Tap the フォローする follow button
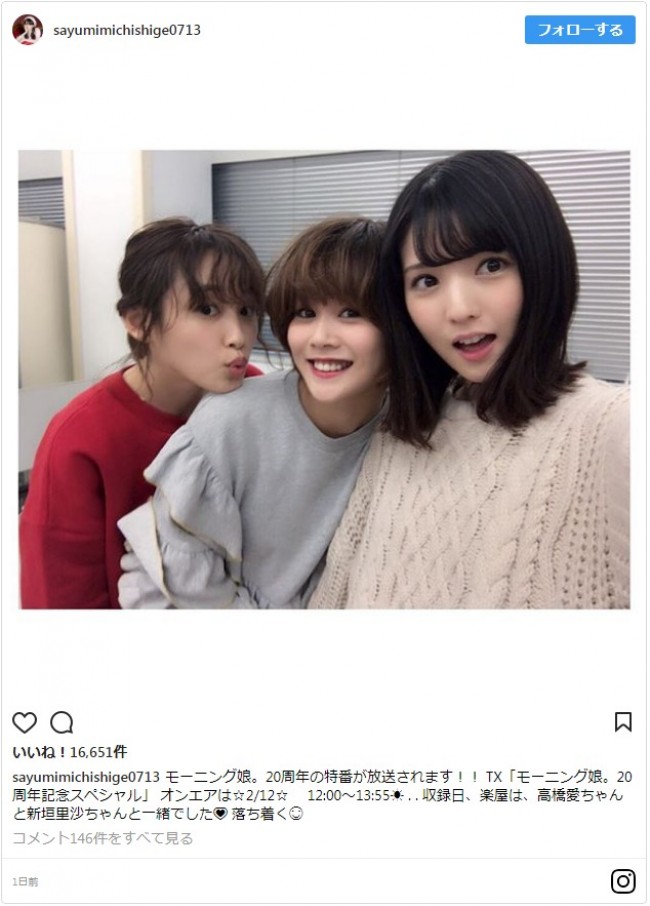The image size is (650, 906). [x=580, y=30]
